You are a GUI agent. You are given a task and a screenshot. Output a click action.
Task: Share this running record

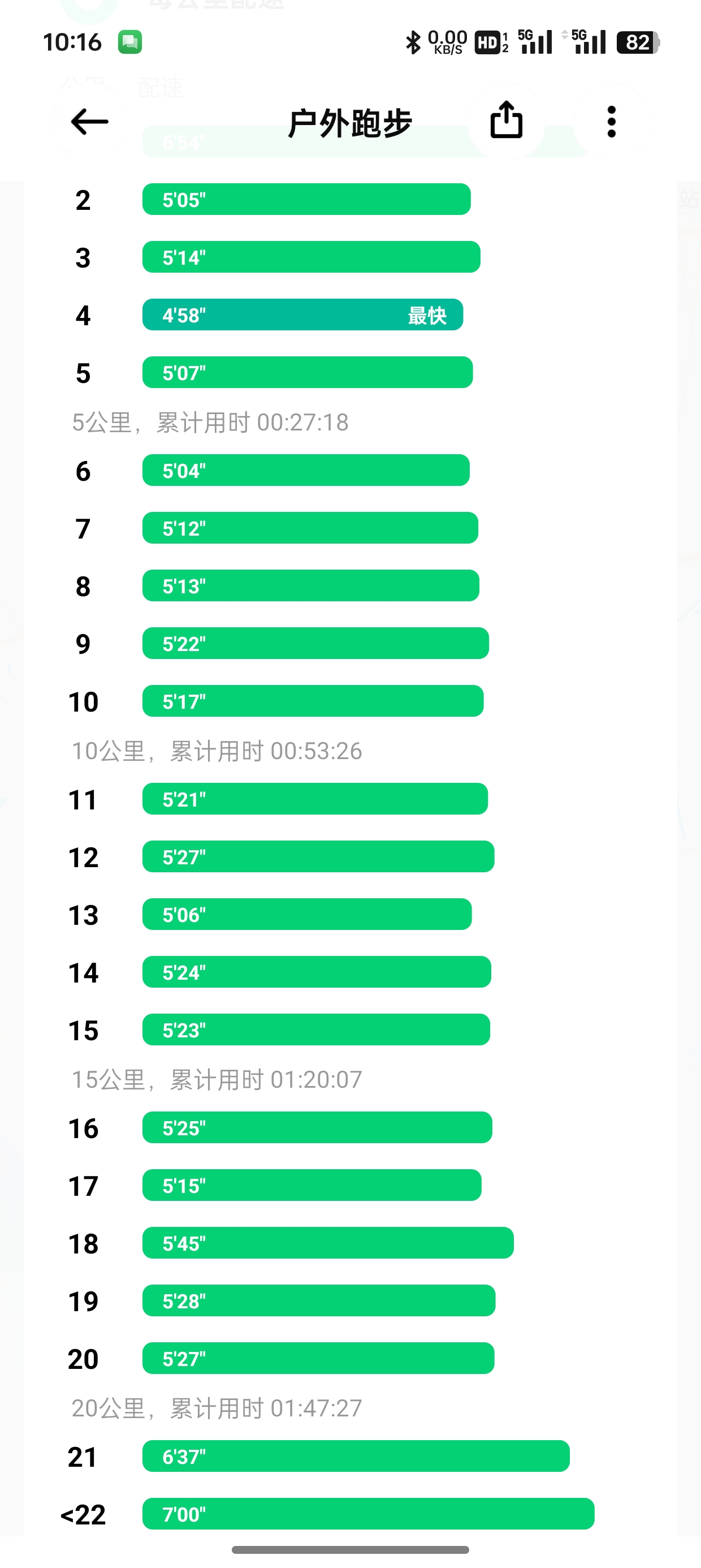pos(507,120)
